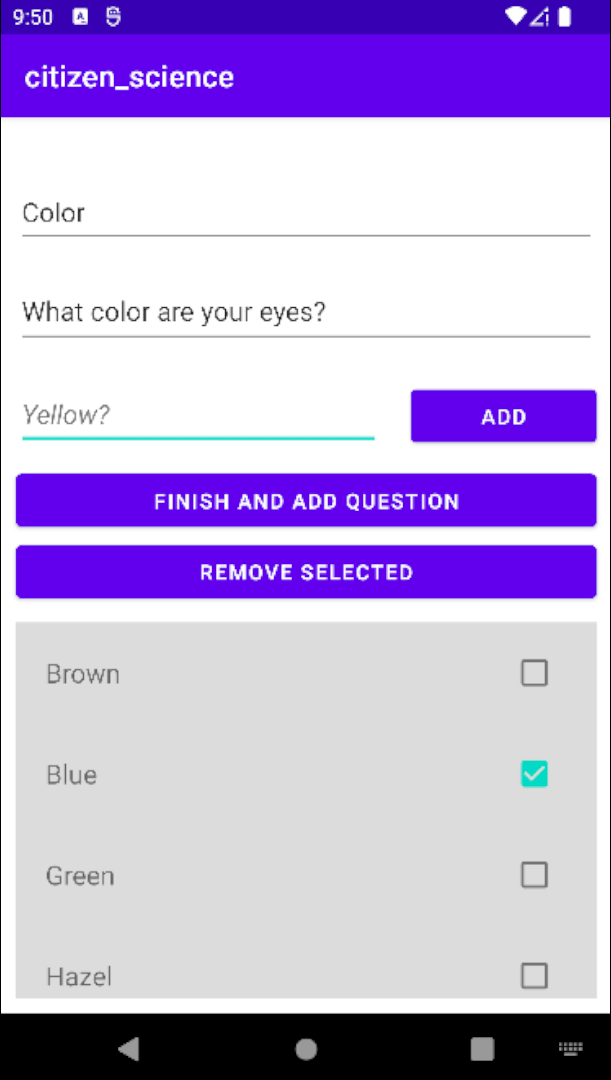Edit the Color text field
Screen dimensions: 611x1080
(x=305, y=213)
